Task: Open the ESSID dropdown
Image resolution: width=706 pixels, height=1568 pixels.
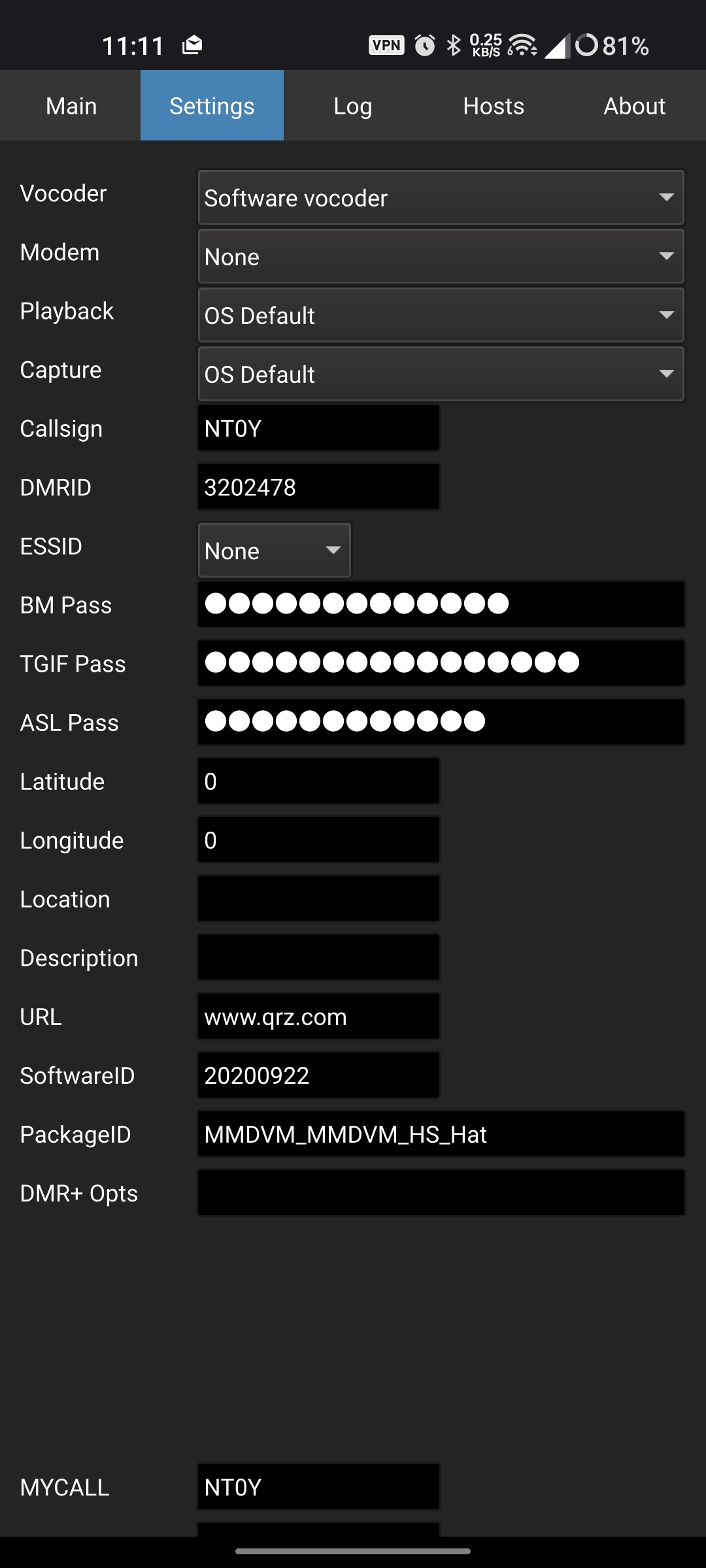Action: click(274, 550)
